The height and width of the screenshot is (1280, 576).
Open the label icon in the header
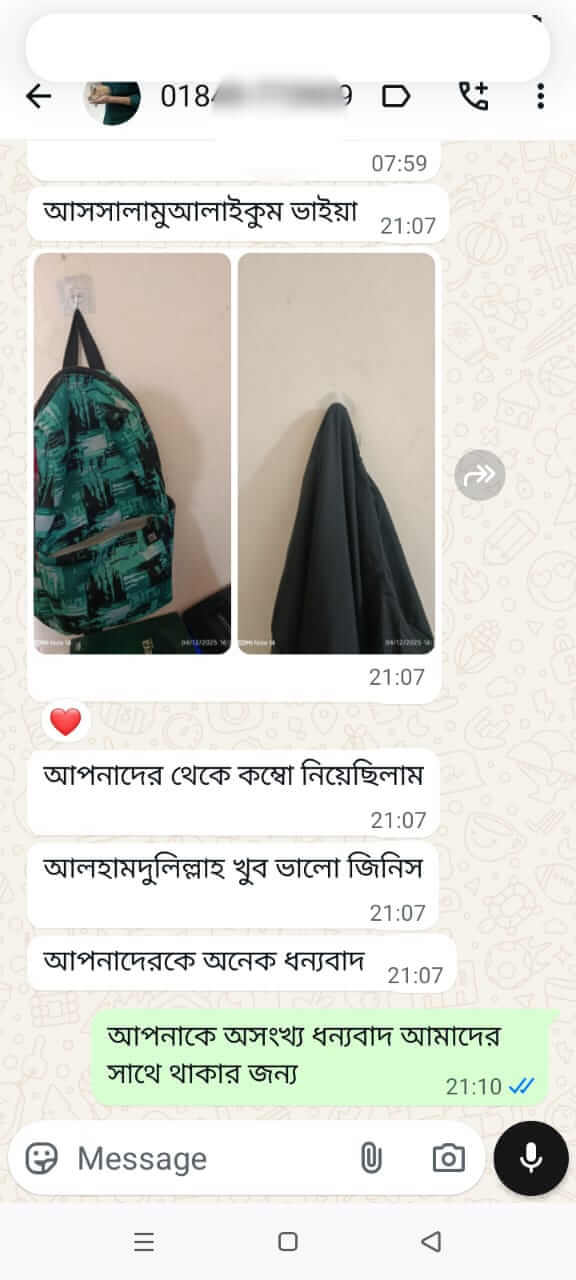[x=396, y=96]
